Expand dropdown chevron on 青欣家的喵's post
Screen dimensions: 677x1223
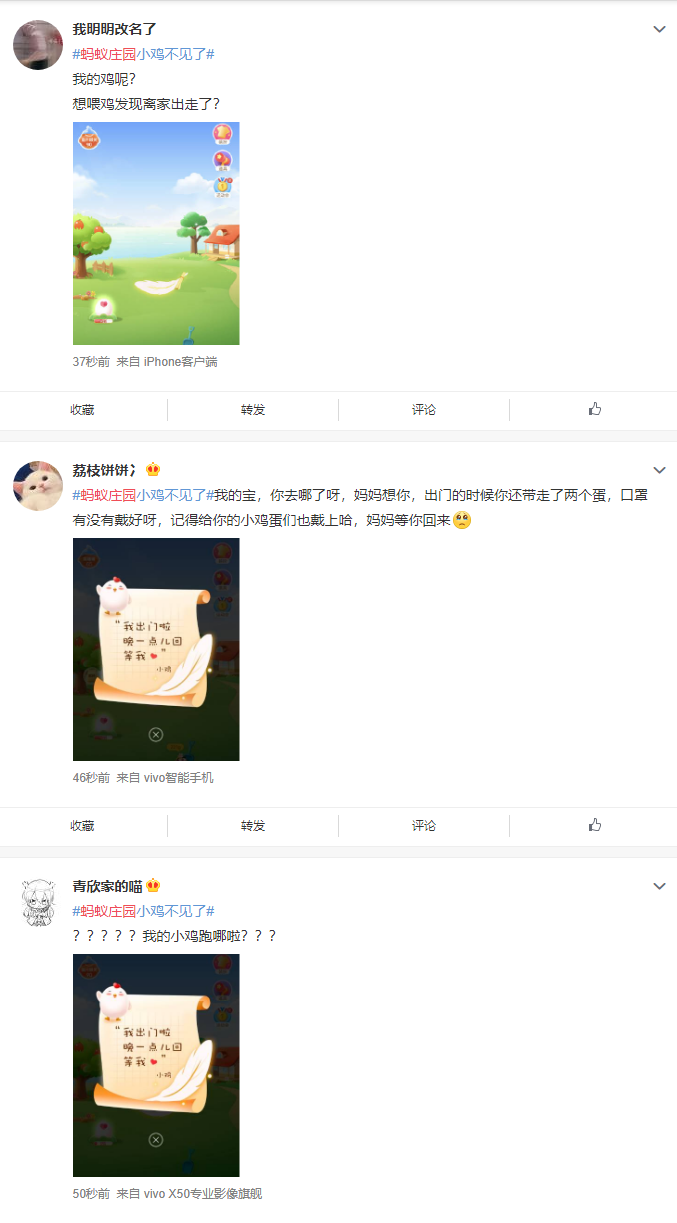tap(659, 886)
